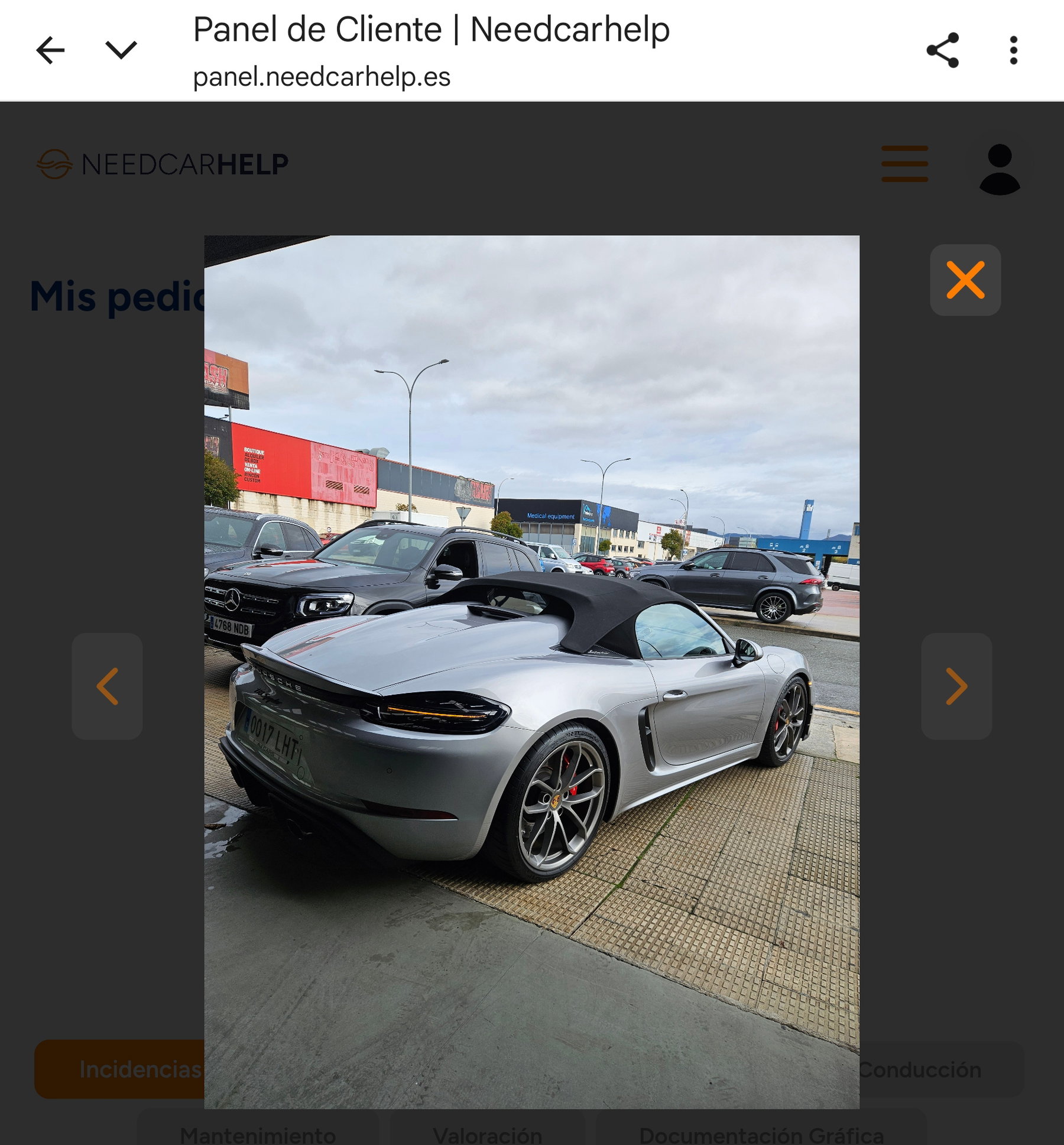This screenshot has height=1145, width=1064.
Task: Show the next photo
Action: [956, 686]
